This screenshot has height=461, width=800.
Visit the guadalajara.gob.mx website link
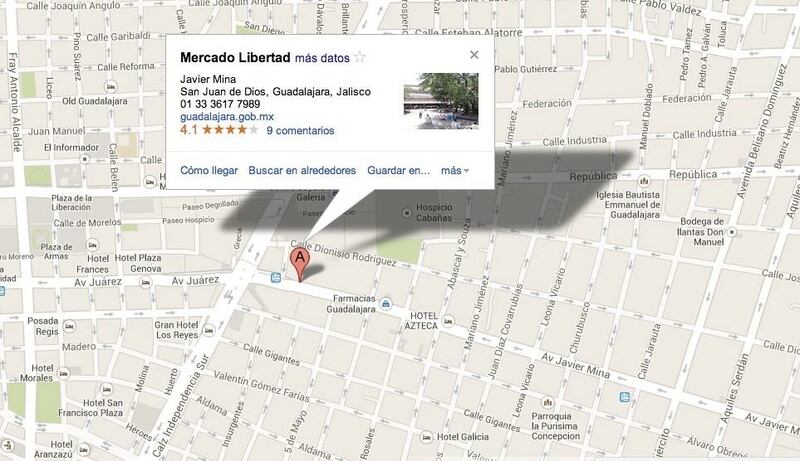pos(220,117)
